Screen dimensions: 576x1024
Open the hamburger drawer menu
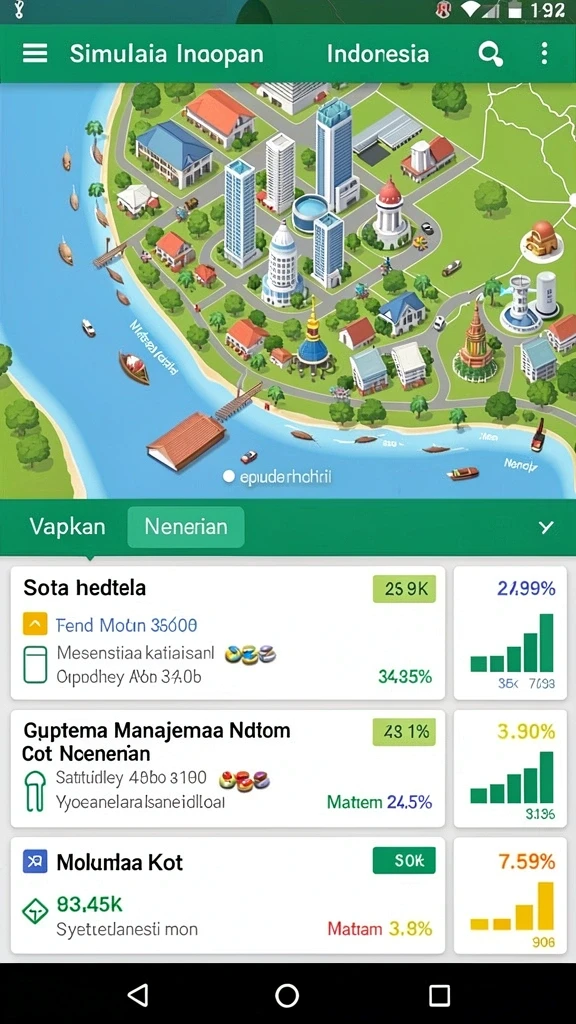click(35, 54)
